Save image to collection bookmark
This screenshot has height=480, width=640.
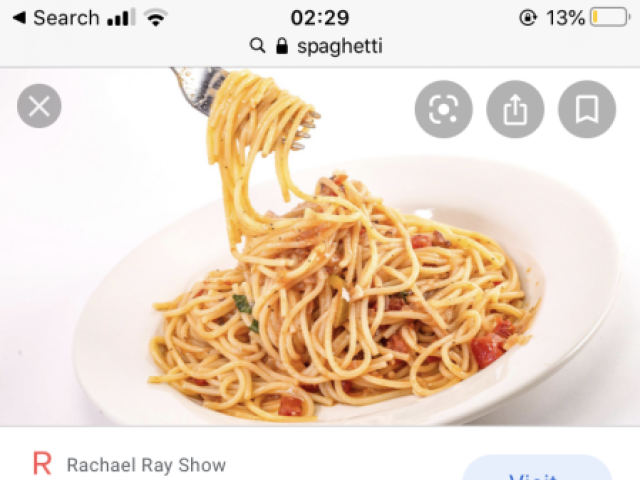[x=587, y=109]
